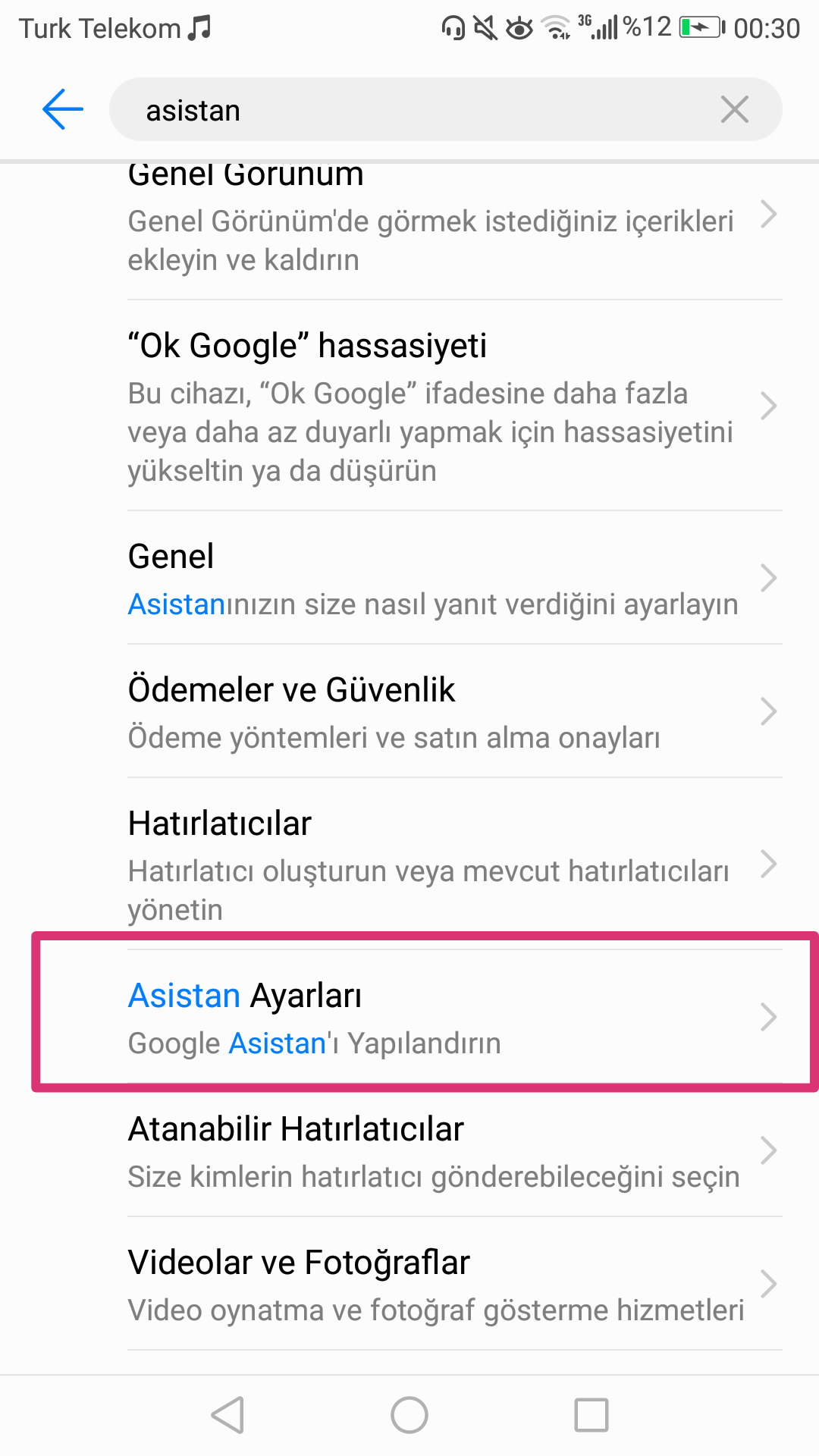Open recent apps from the navigation bar
The width and height of the screenshot is (819, 1456).
click(591, 1415)
